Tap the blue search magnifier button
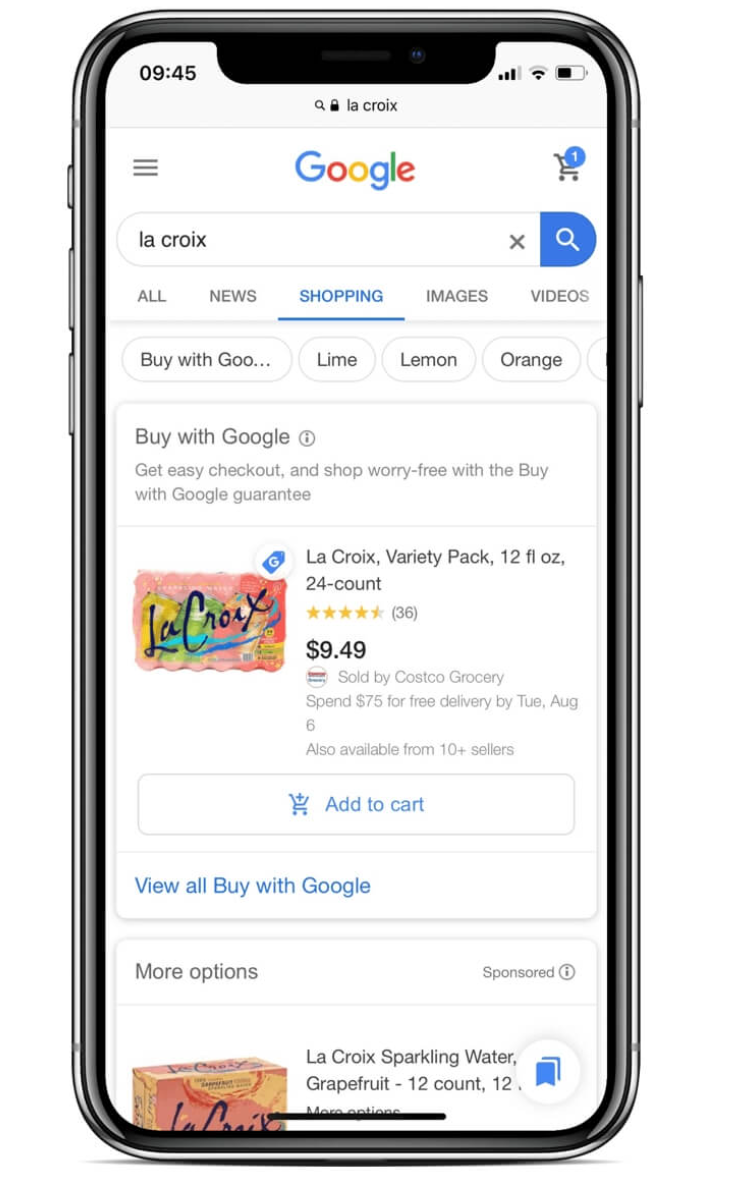The image size is (746, 1185). click(568, 240)
